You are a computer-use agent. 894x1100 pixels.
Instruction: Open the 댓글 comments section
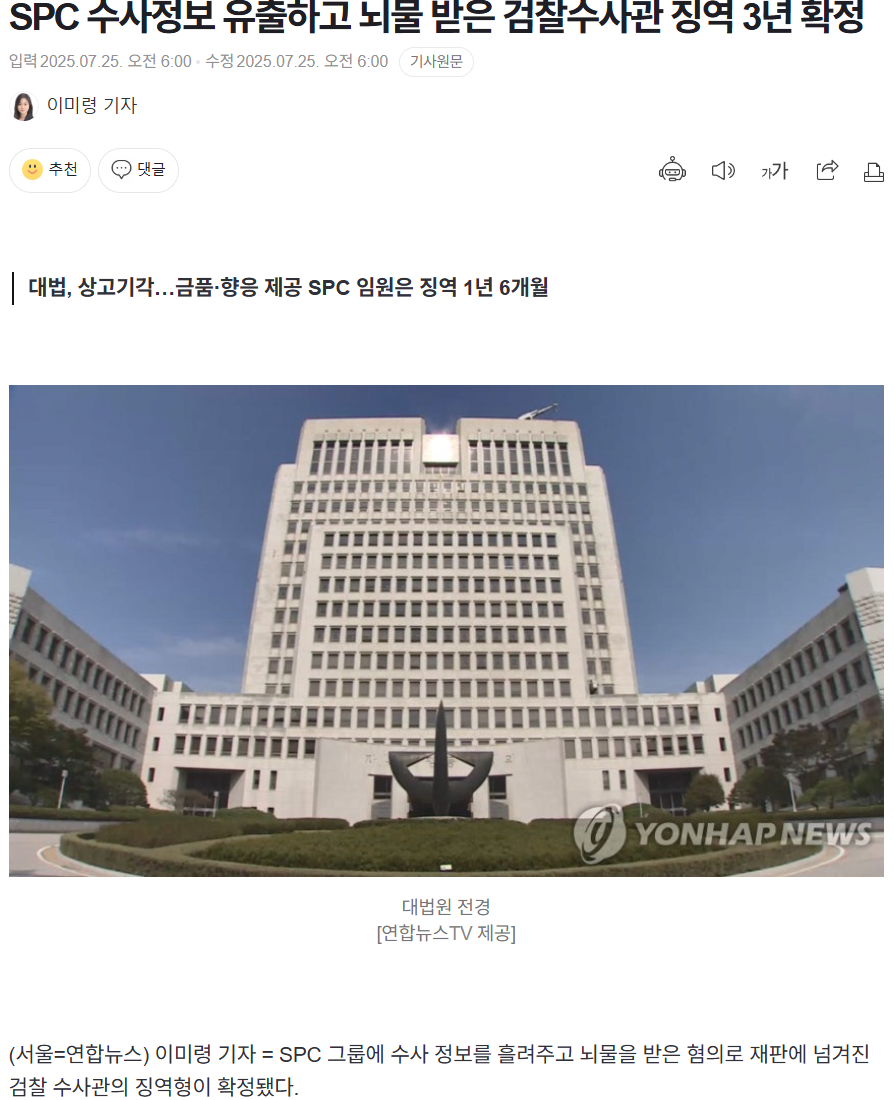[138, 170]
